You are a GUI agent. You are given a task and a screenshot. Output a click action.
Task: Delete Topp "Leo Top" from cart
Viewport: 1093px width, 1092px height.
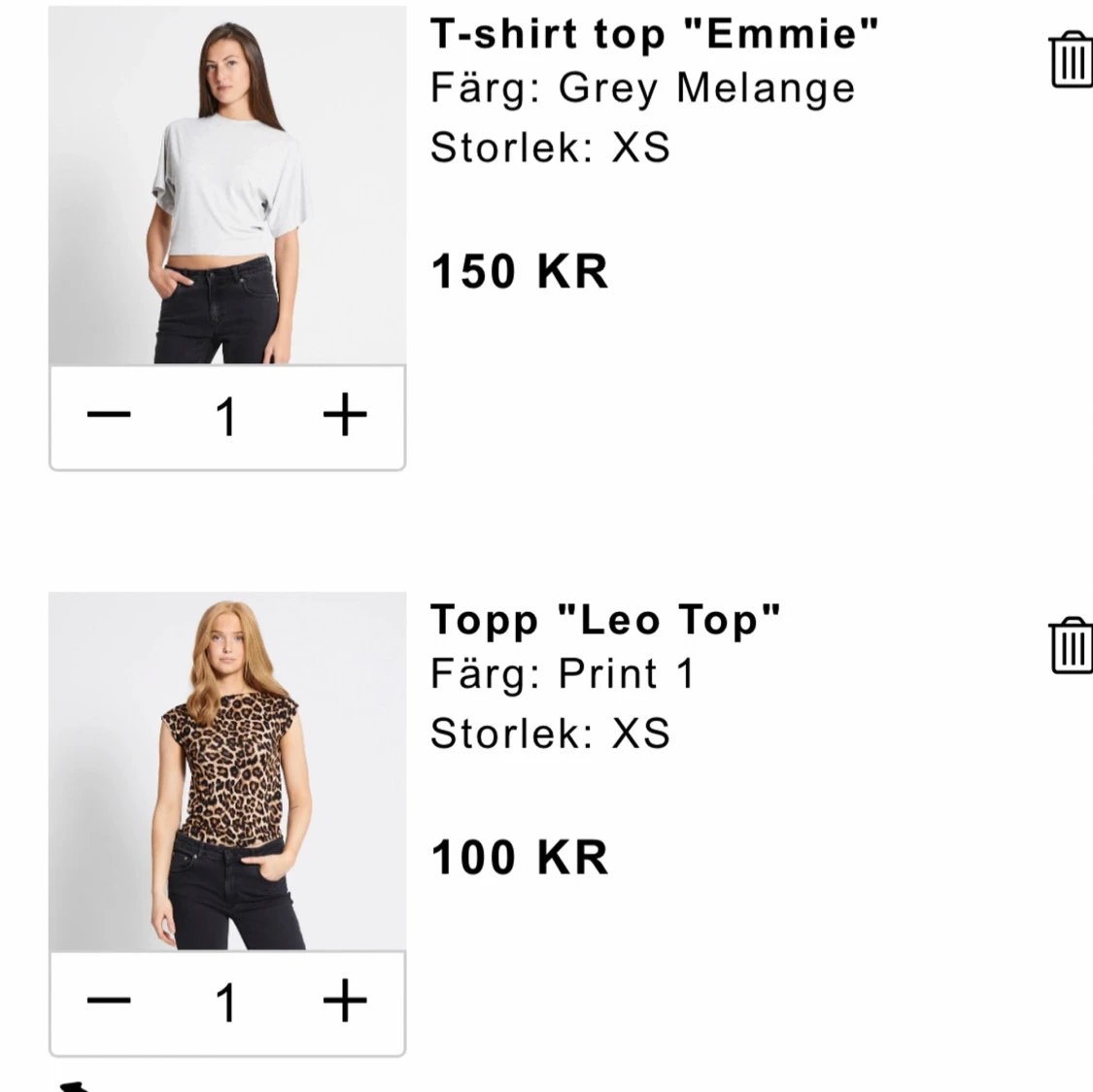(1070, 646)
